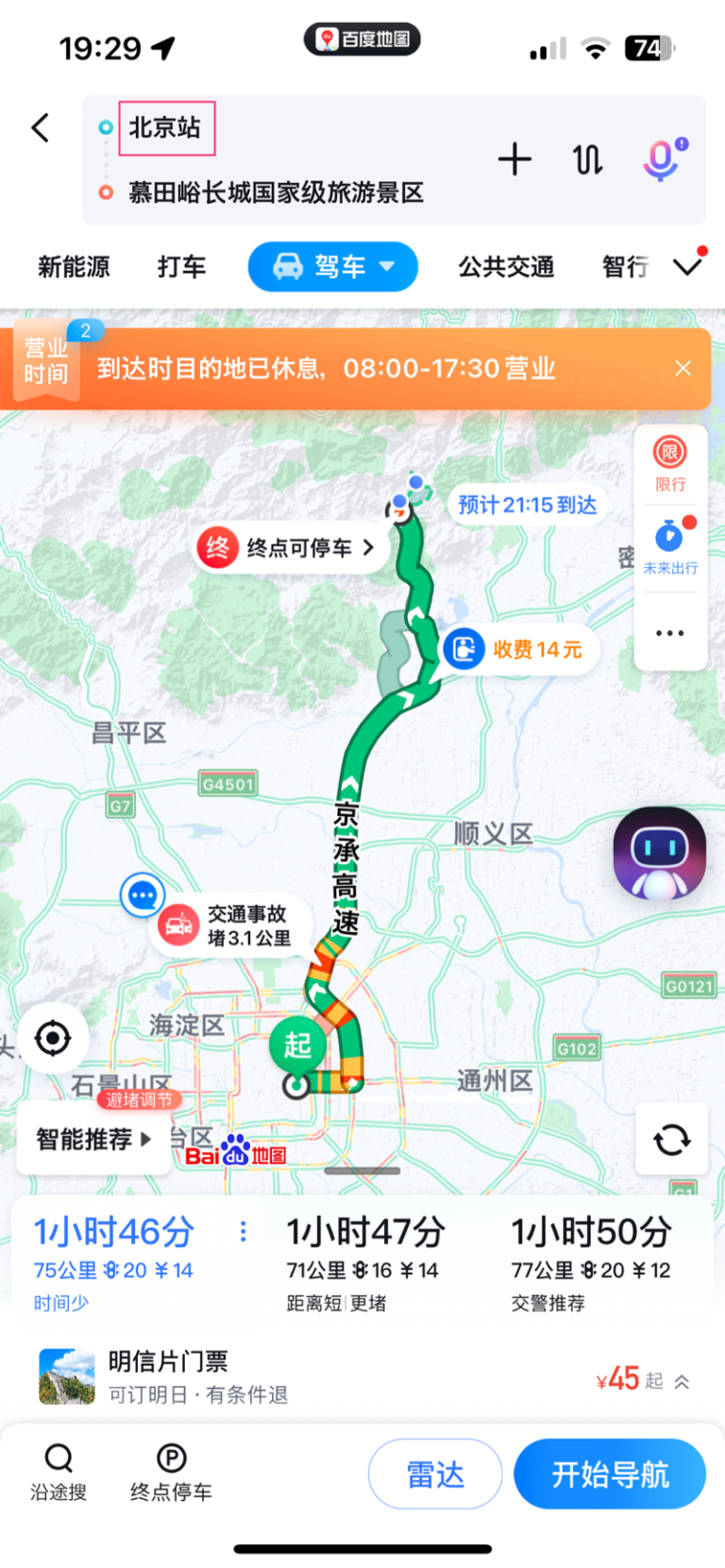Tap the locate-me GPS icon
This screenshot has height=1568, width=725.
53,1038
